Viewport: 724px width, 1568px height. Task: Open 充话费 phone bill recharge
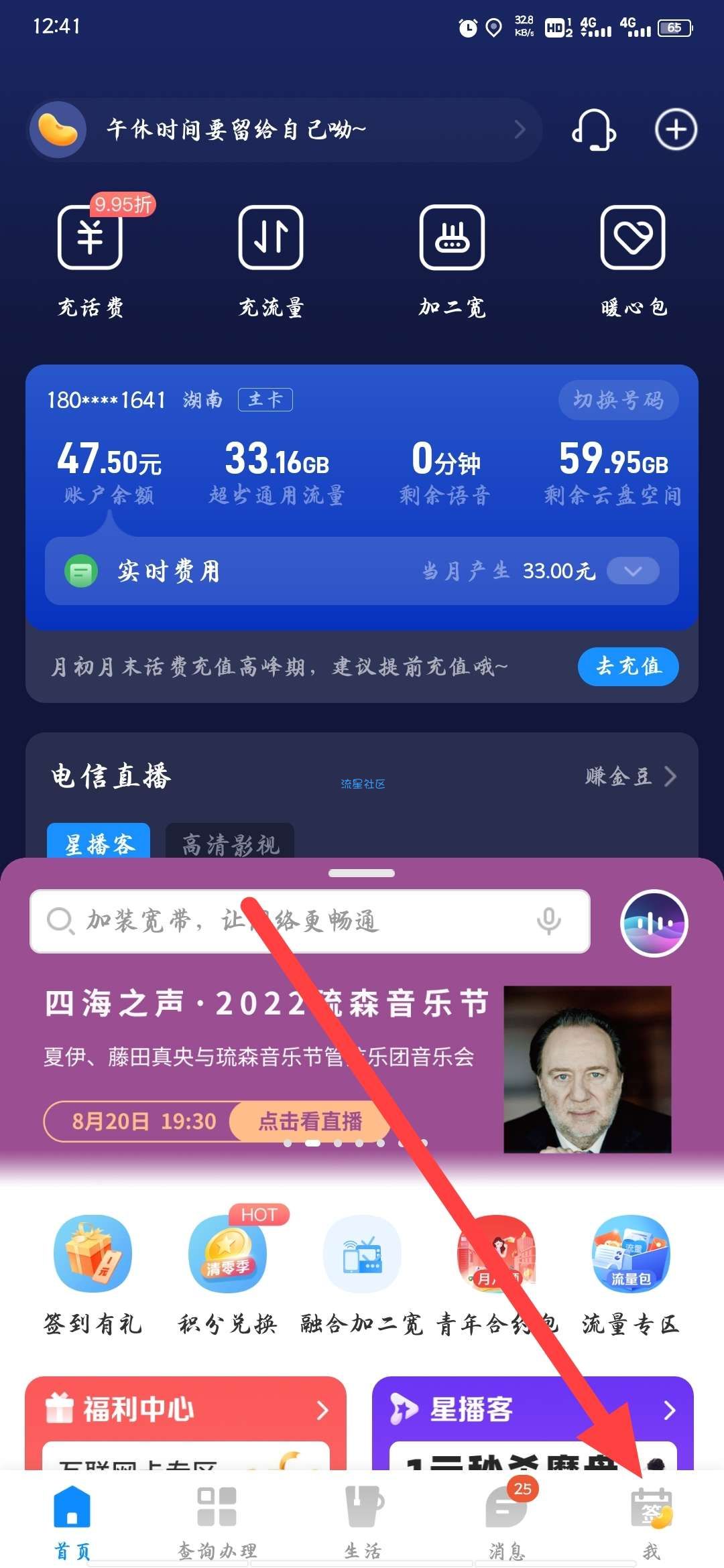[x=90, y=259]
